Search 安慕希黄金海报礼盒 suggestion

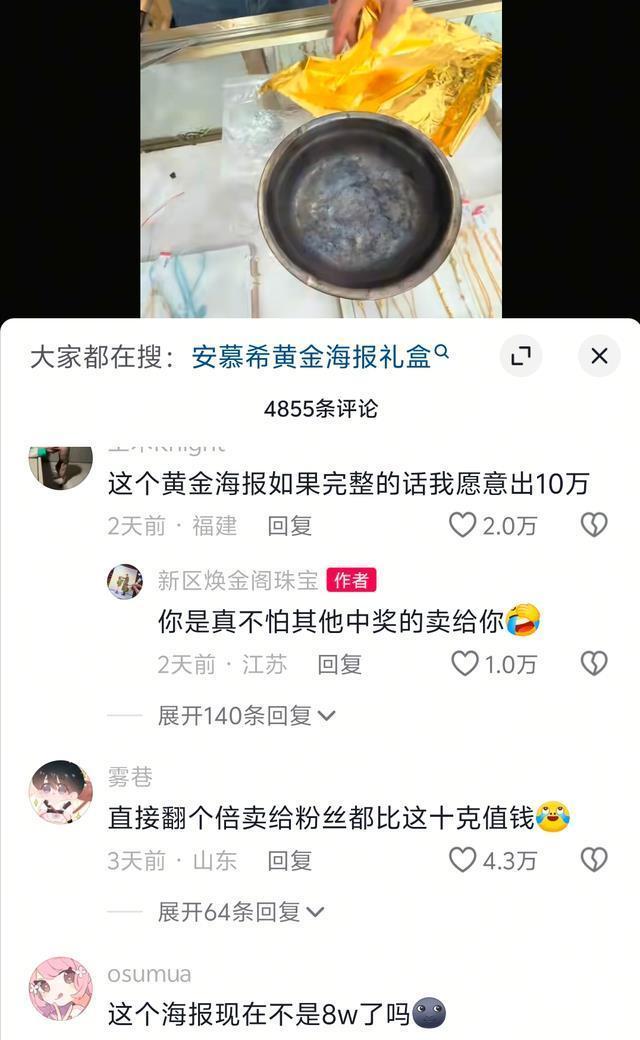tap(320, 357)
